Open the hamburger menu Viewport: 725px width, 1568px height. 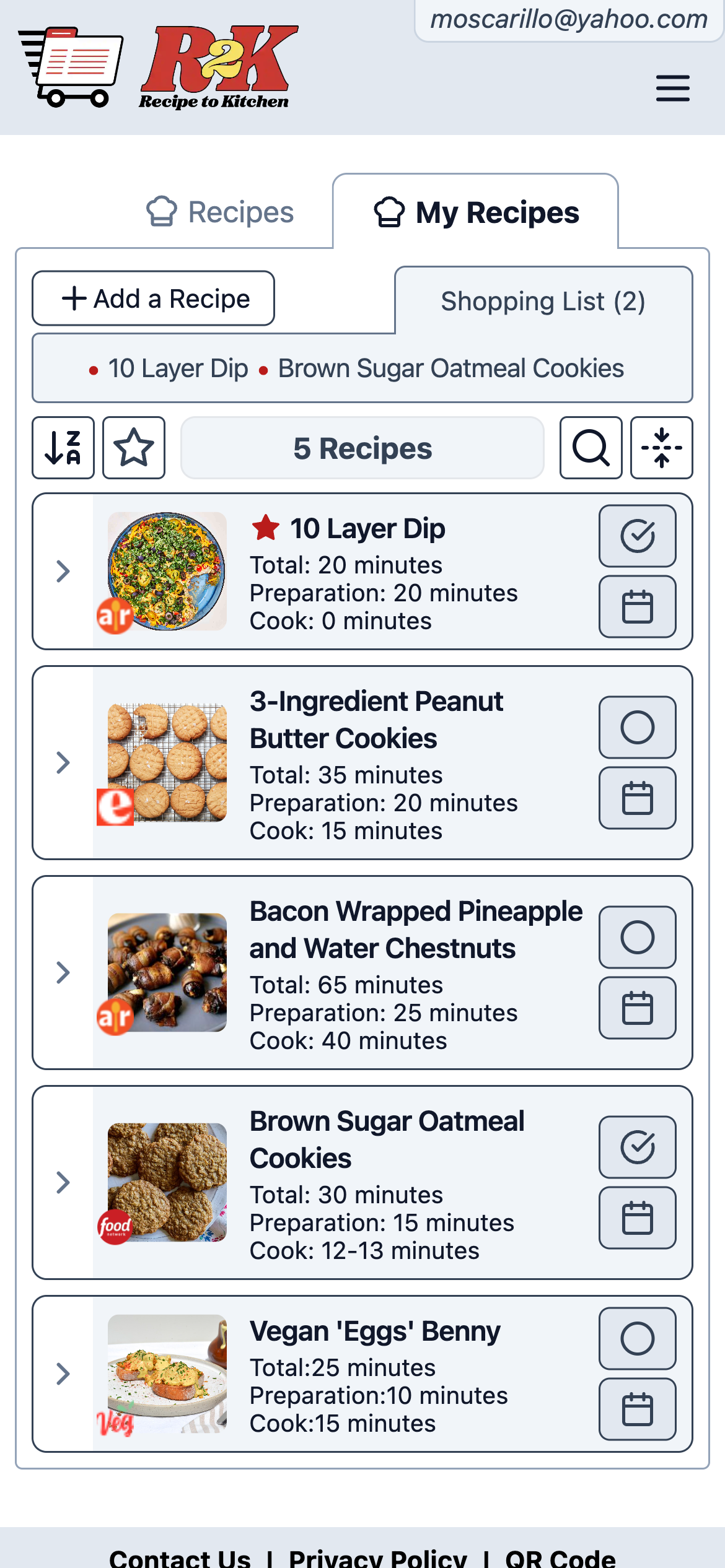tap(672, 88)
